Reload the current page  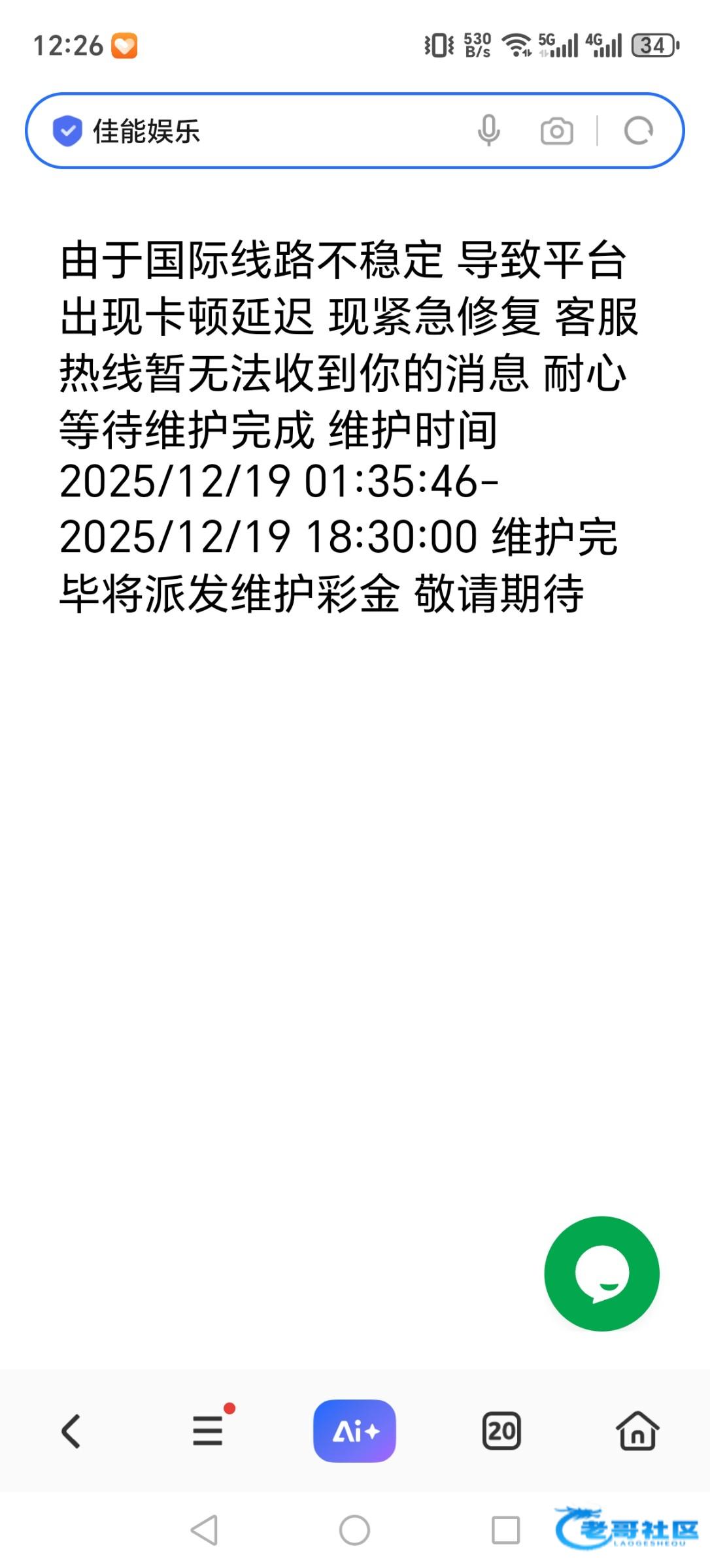click(638, 131)
